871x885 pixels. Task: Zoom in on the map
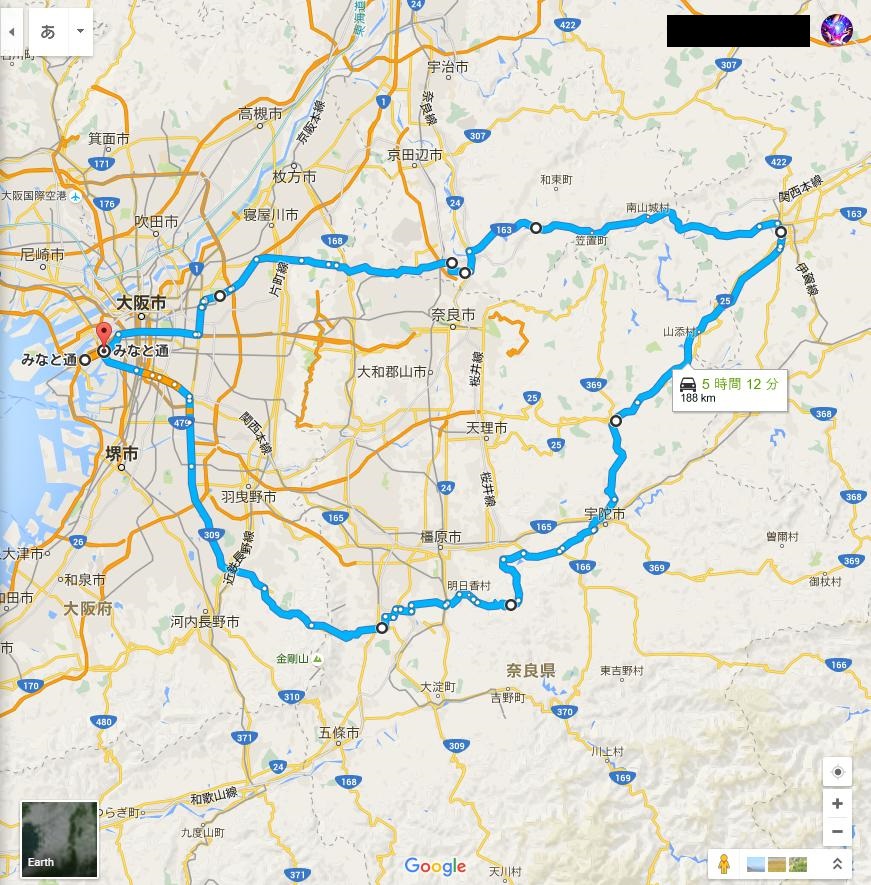[x=837, y=803]
